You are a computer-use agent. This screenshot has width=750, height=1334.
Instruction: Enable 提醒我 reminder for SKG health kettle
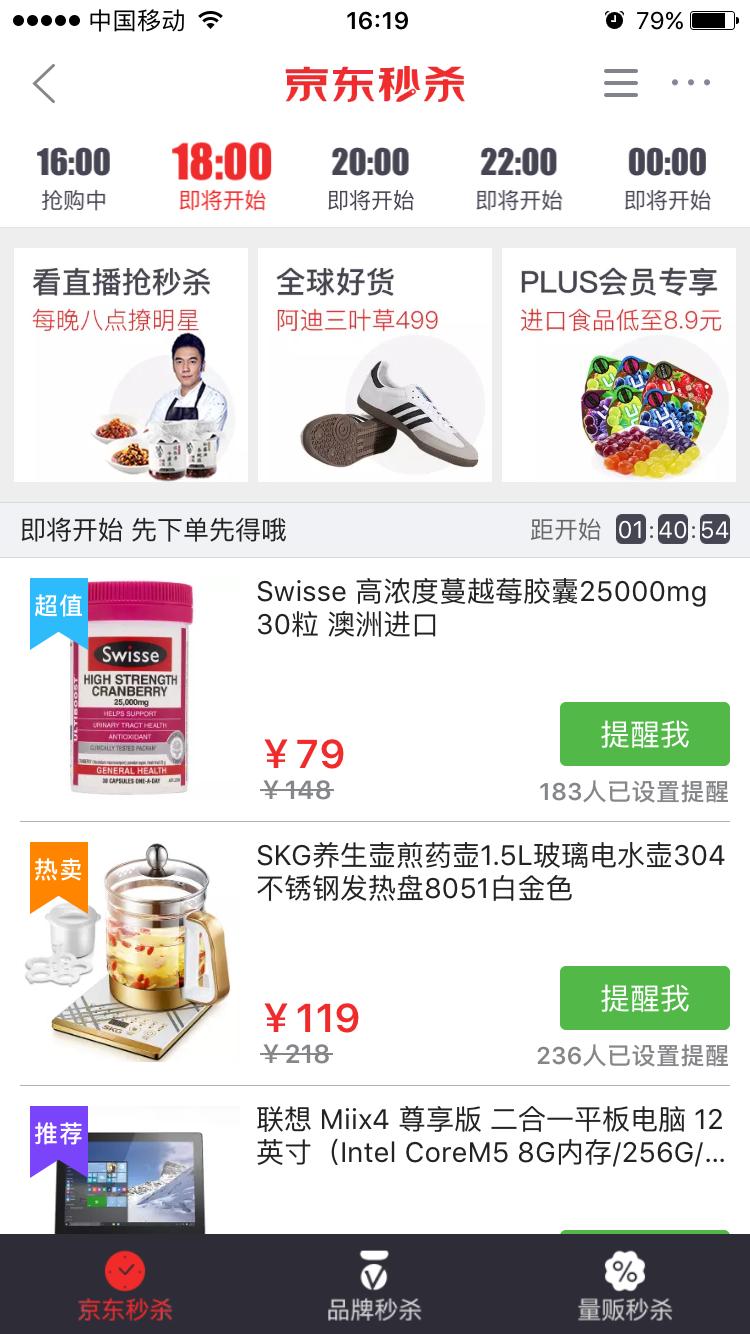(644, 998)
